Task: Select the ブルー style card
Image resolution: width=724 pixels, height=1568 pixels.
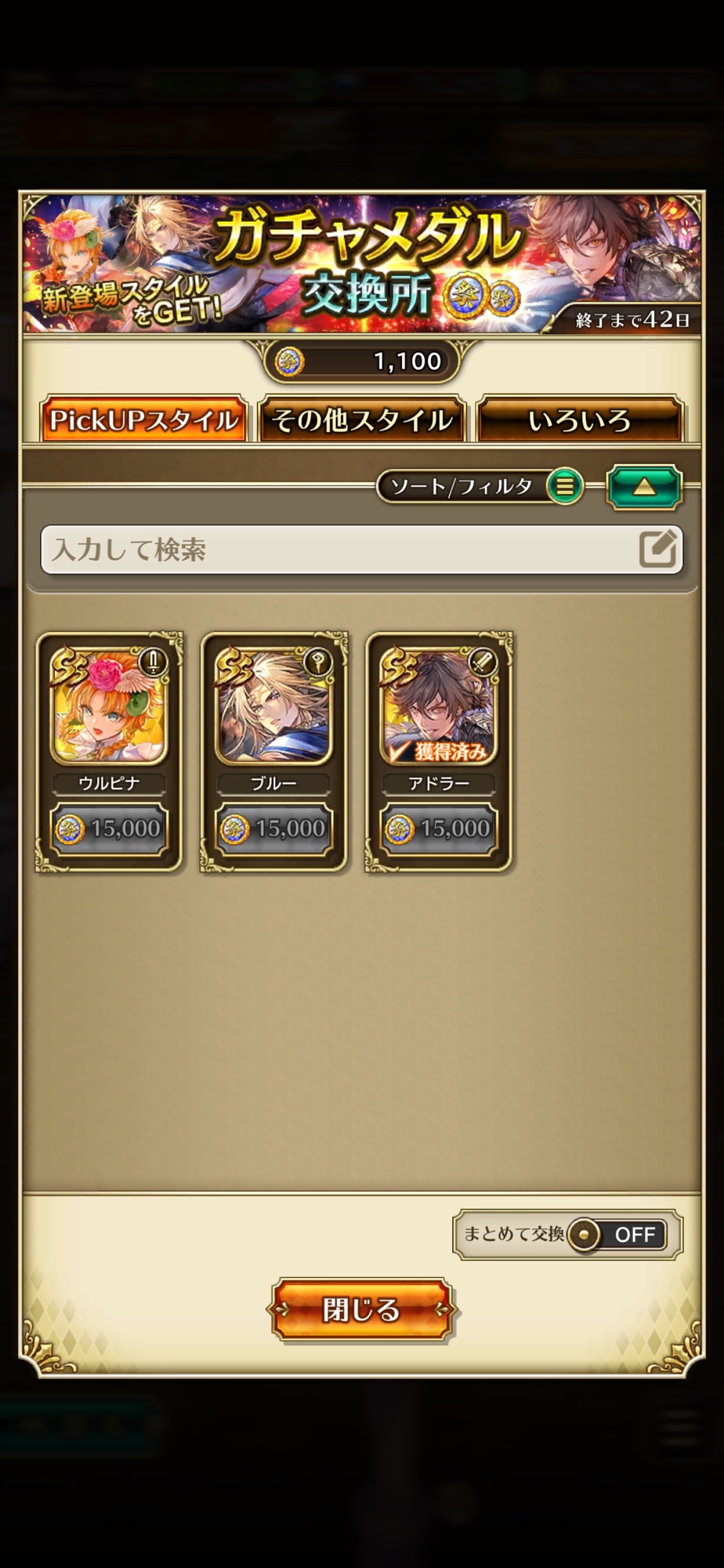Action: pyautogui.click(x=273, y=751)
